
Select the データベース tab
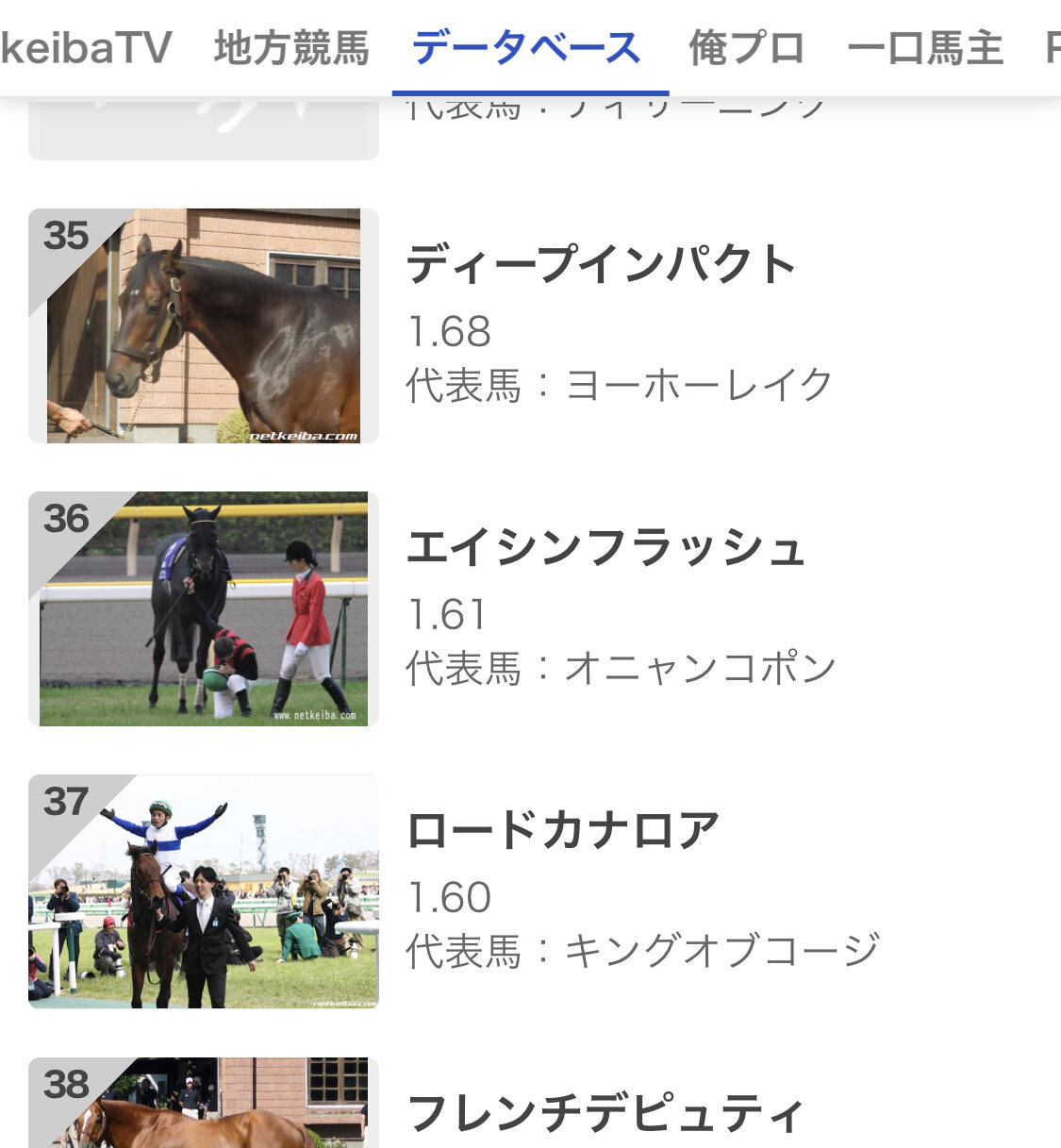(526, 47)
